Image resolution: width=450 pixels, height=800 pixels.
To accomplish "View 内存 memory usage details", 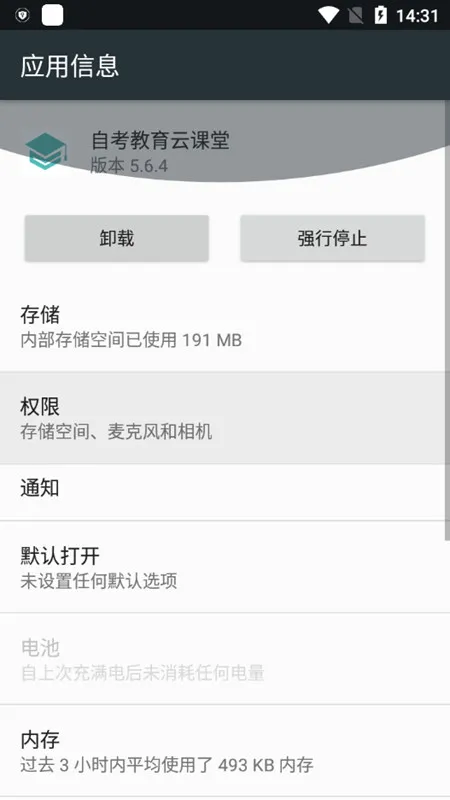I will 225,751.
